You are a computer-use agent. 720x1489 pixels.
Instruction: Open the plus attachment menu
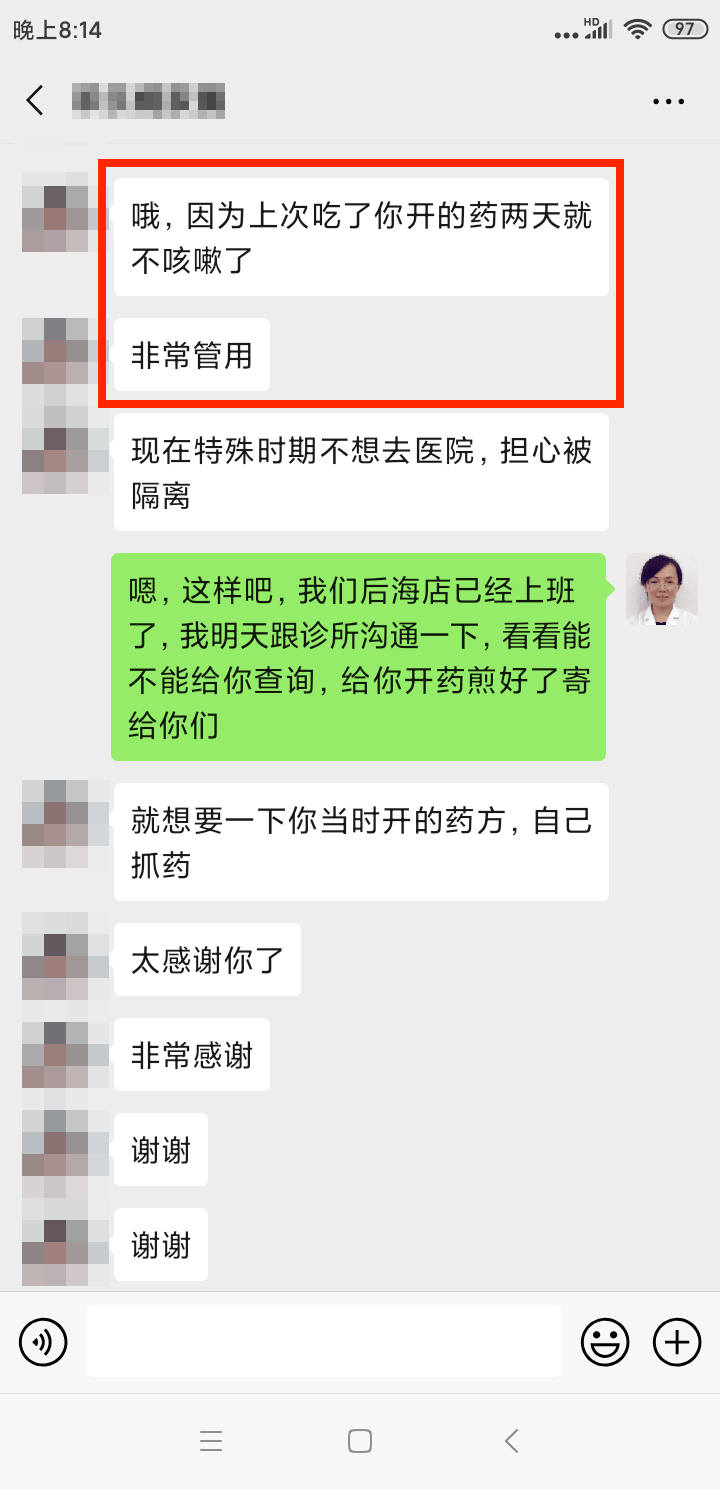point(677,1341)
